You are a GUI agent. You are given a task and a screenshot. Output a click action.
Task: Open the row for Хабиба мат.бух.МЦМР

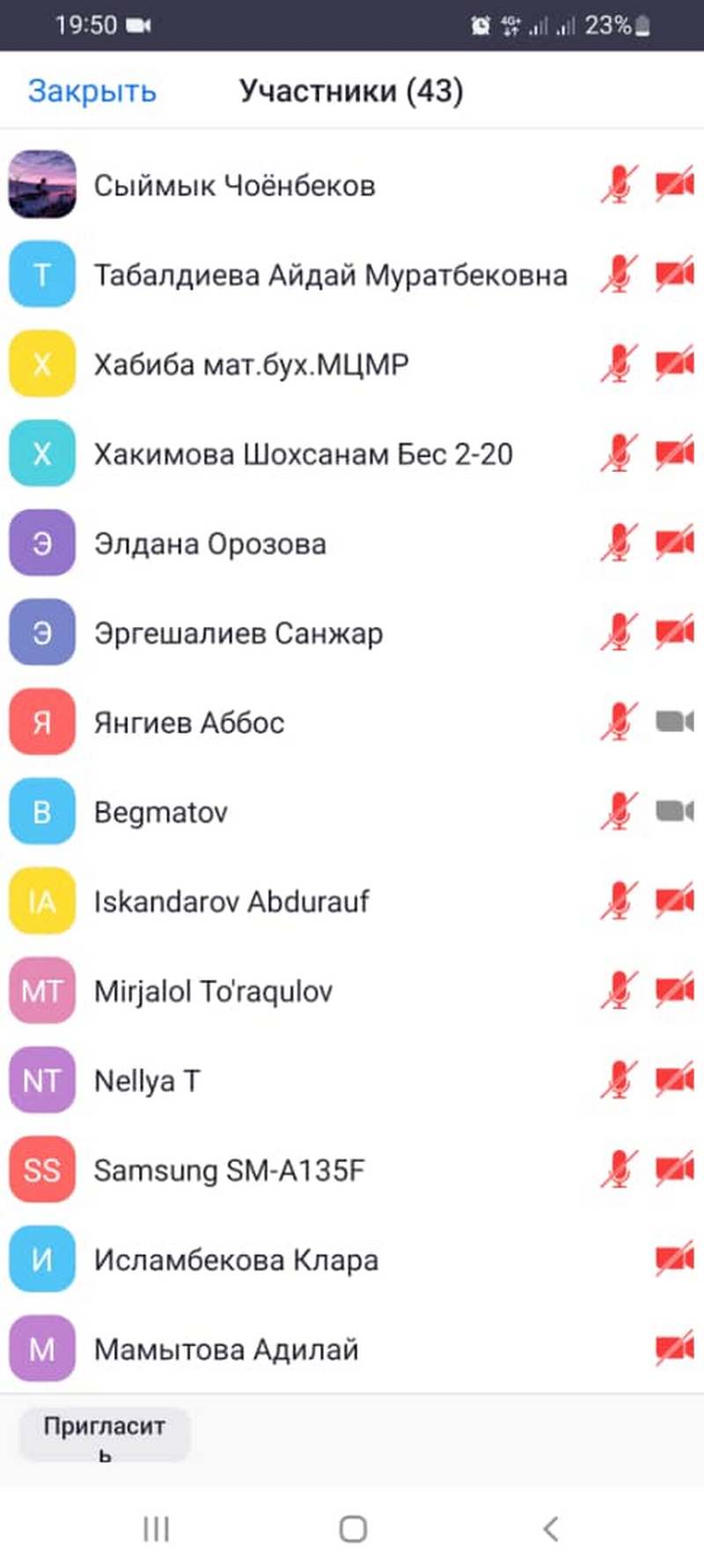click(252, 364)
